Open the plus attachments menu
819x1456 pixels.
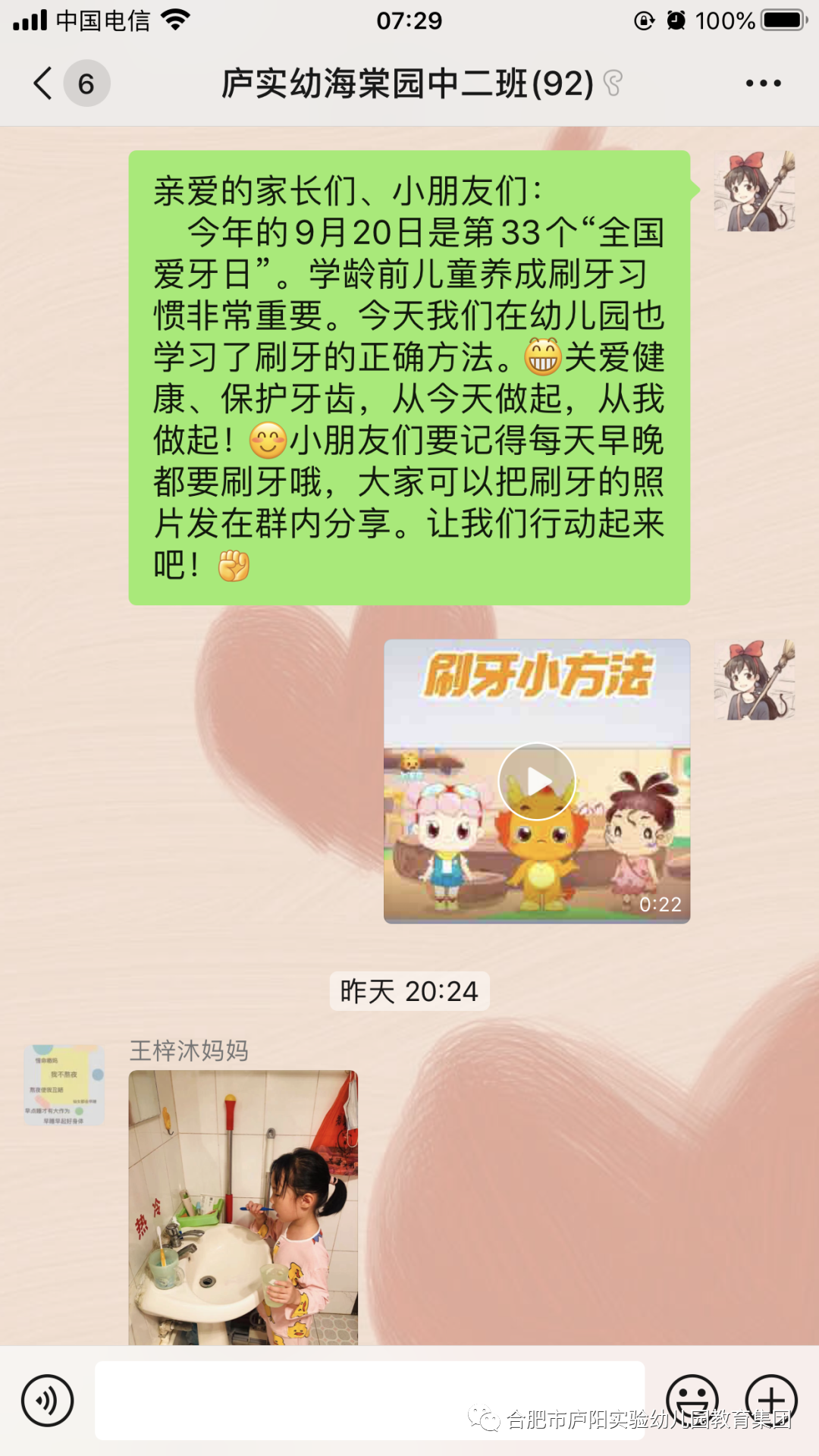tap(770, 1400)
